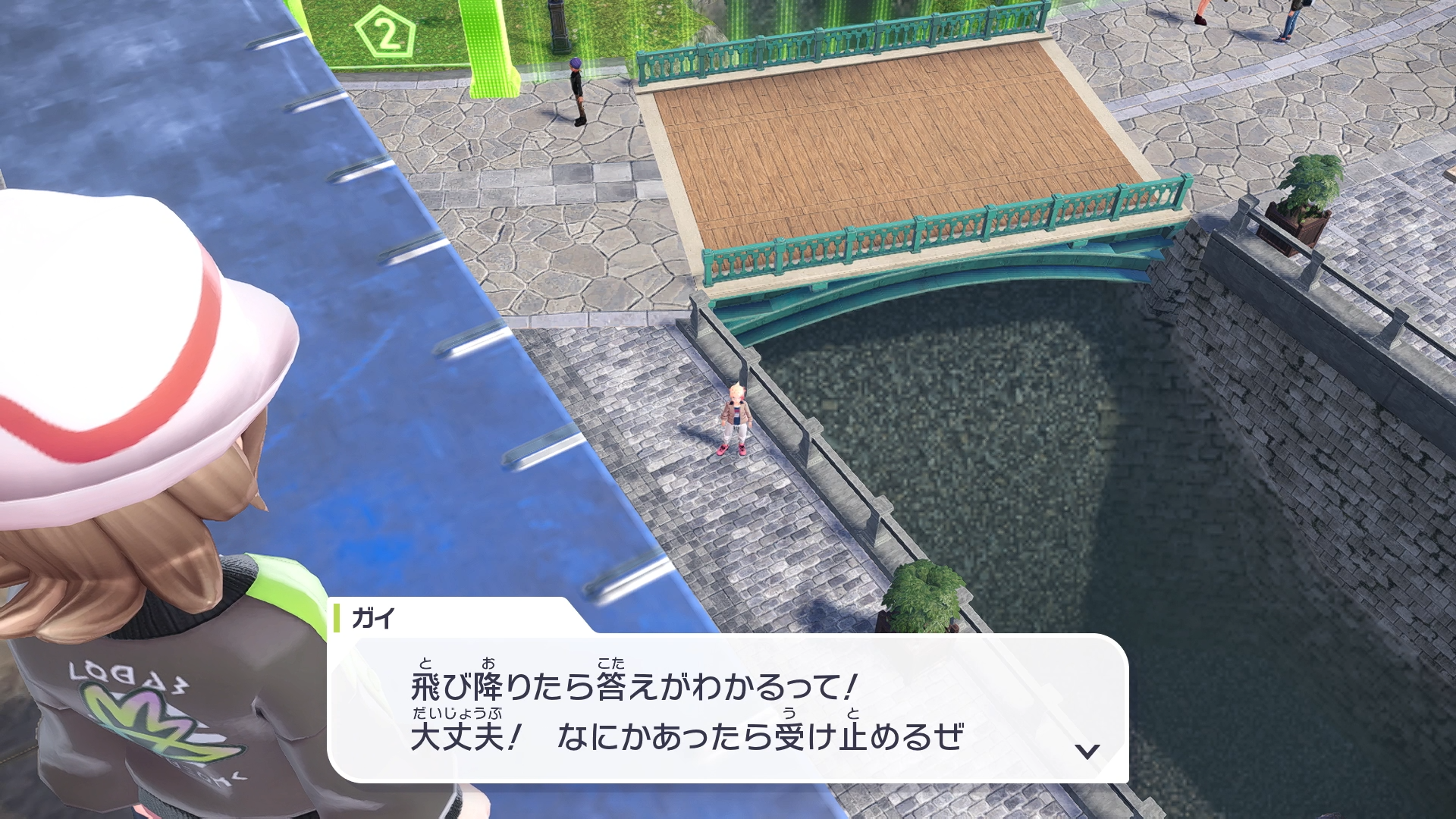Advance Gai's dialogue with the down arrow

tap(1087, 751)
